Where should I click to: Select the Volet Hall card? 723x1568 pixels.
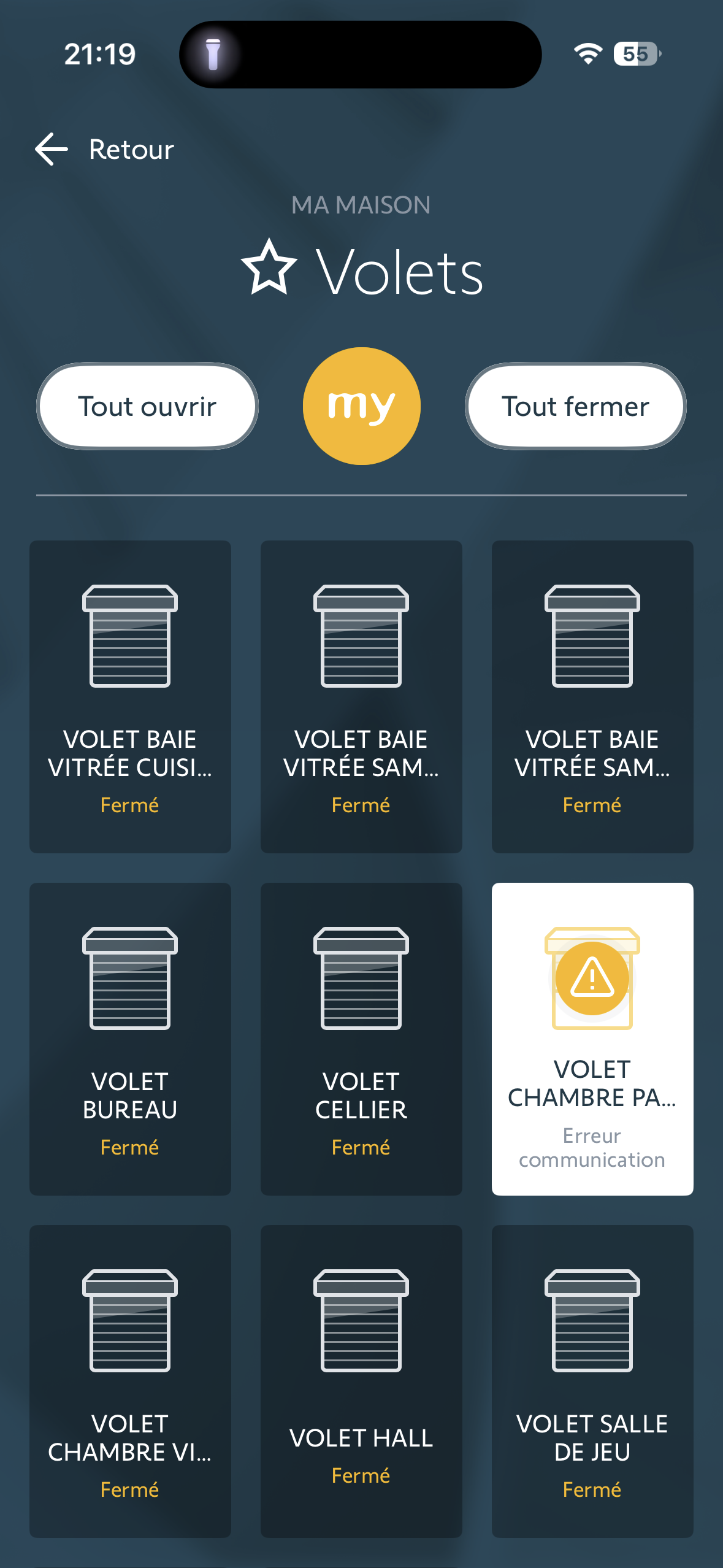pyautogui.click(x=361, y=1381)
